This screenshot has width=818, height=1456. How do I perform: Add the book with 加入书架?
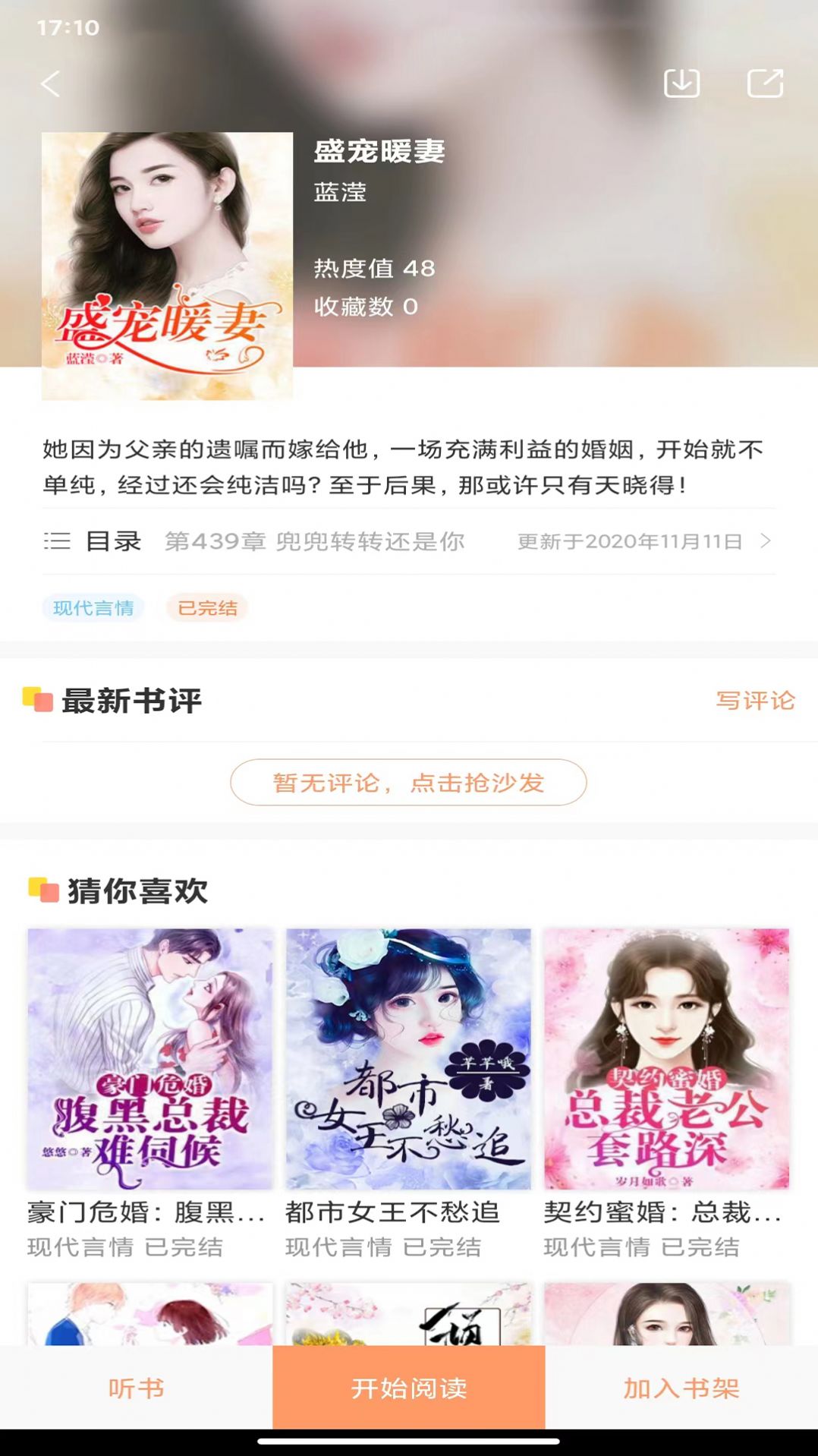681,1388
